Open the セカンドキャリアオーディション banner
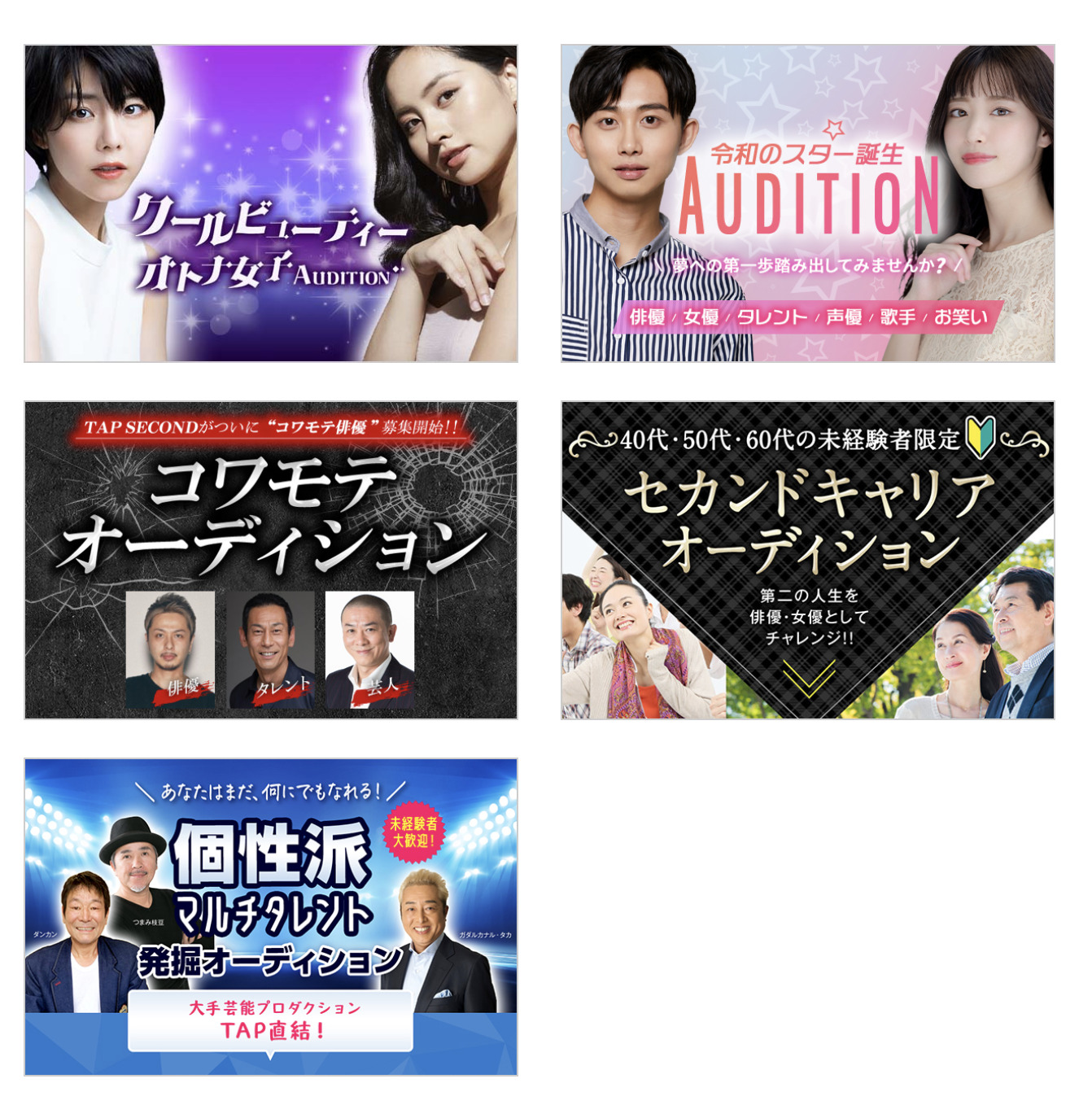Viewport: 1092px width, 1105px height. (x=807, y=560)
